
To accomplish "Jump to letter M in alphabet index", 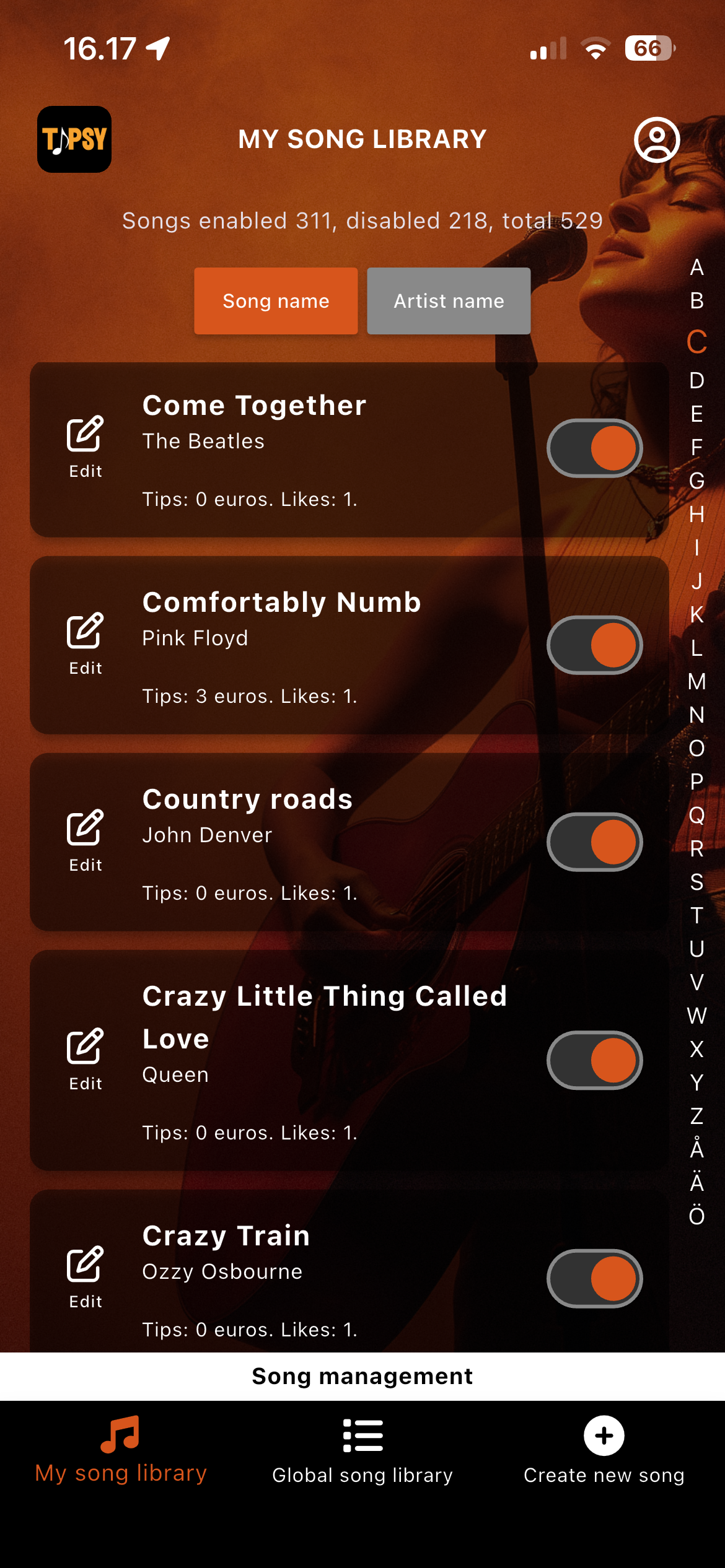I will (697, 682).
